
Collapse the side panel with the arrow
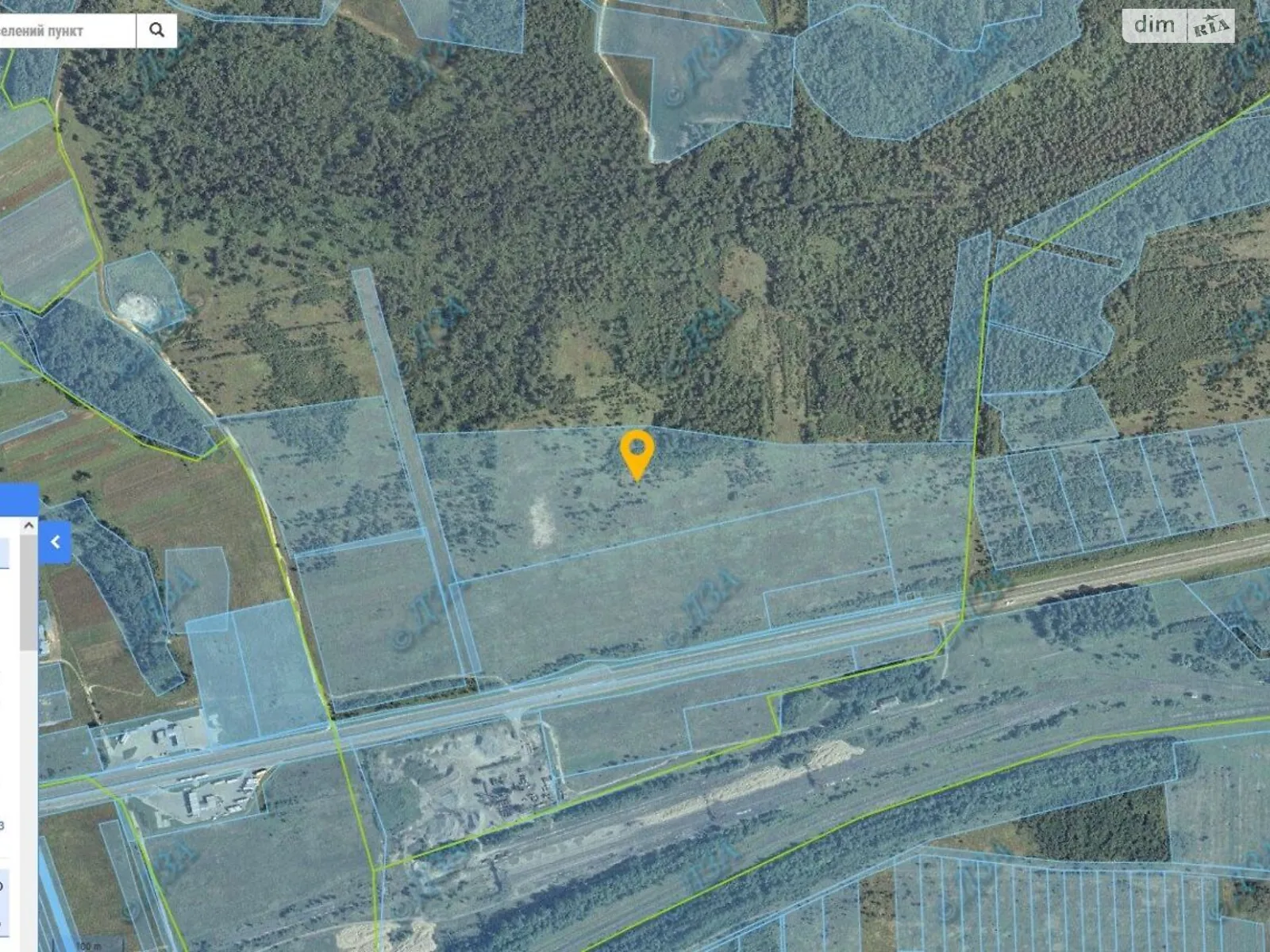[55, 543]
